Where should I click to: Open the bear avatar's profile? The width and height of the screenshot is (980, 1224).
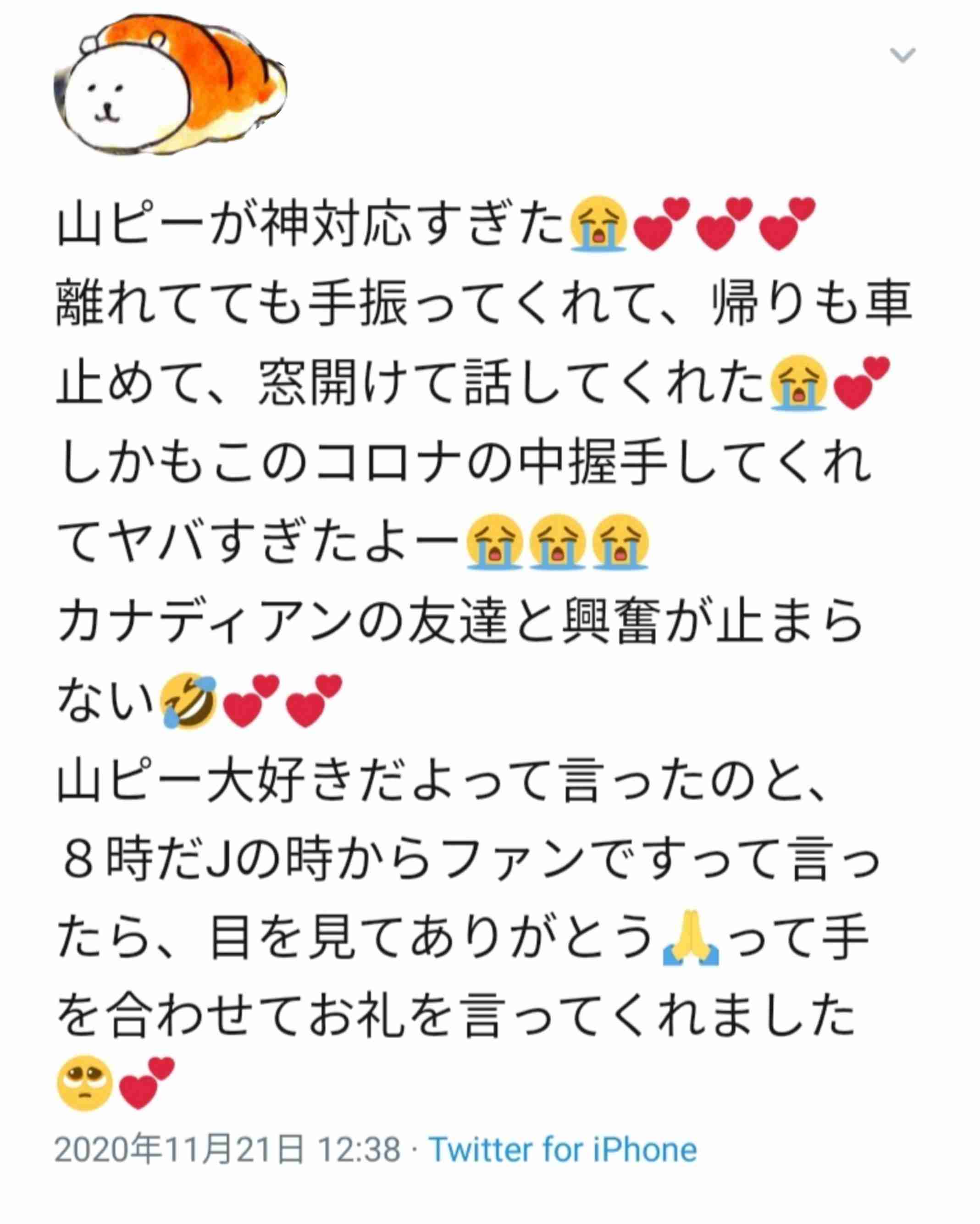click(170, 86)
